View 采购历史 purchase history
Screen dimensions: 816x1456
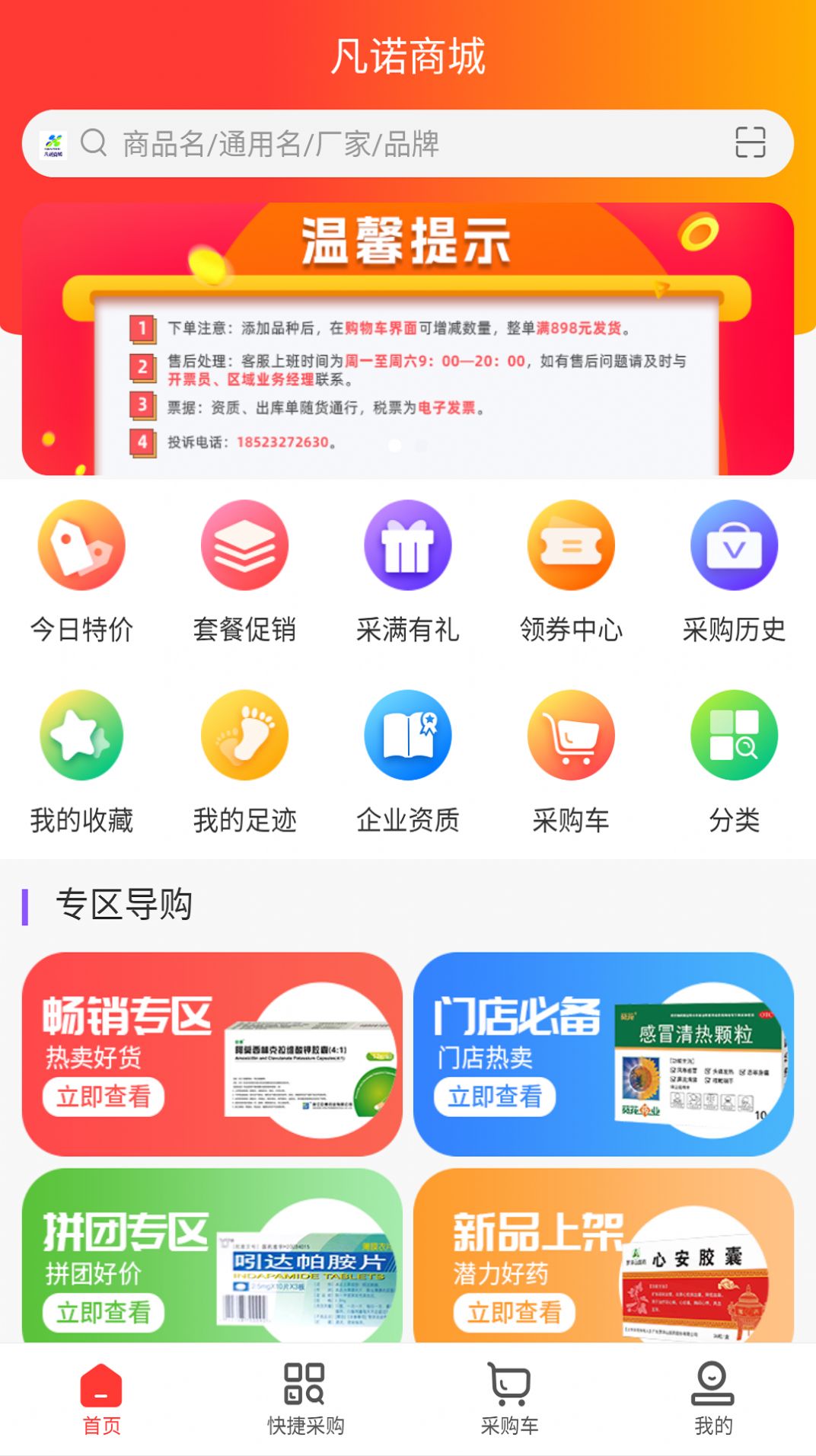[x=734, y=544]
